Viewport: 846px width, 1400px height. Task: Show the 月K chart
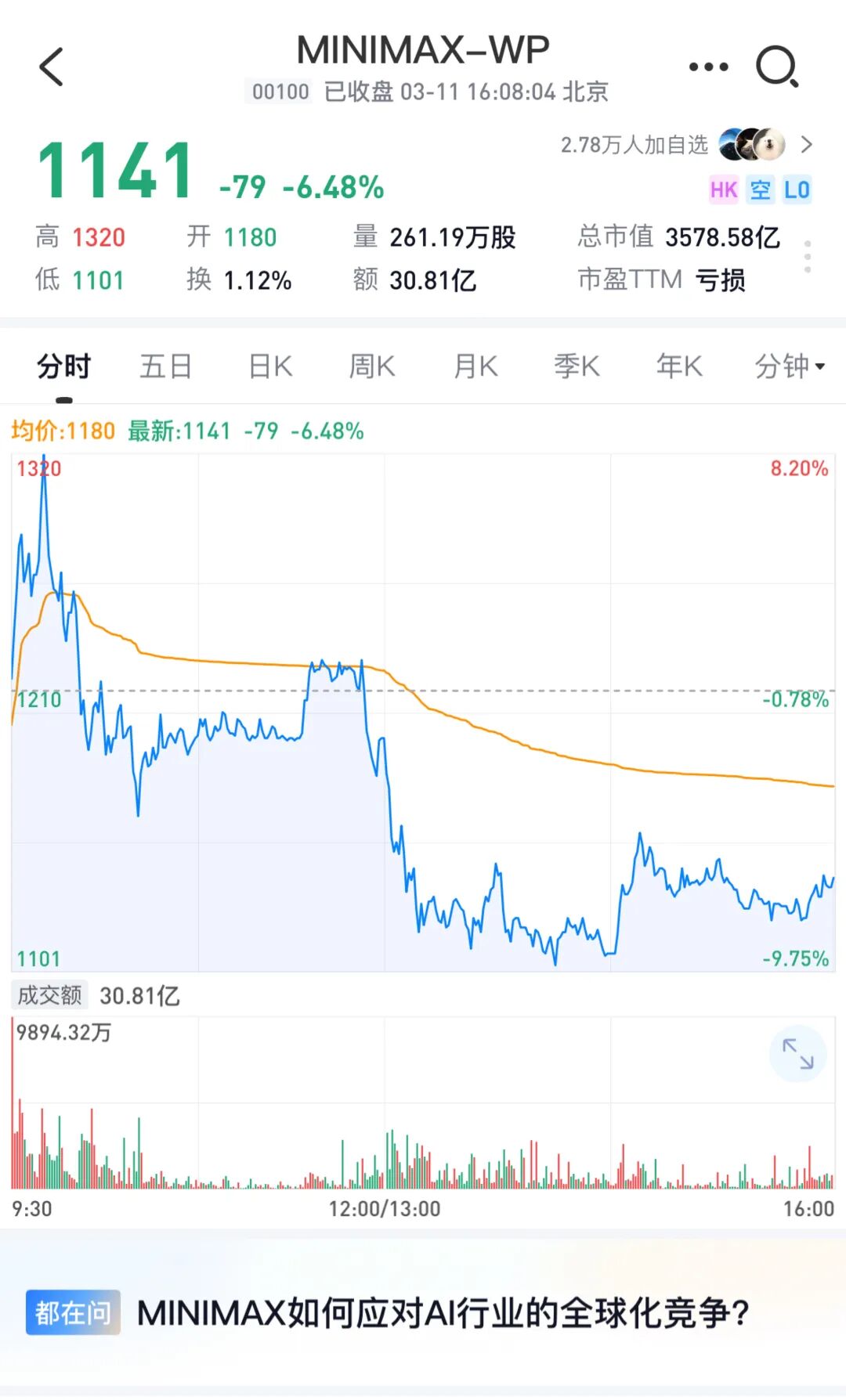[x=475, y=366]
